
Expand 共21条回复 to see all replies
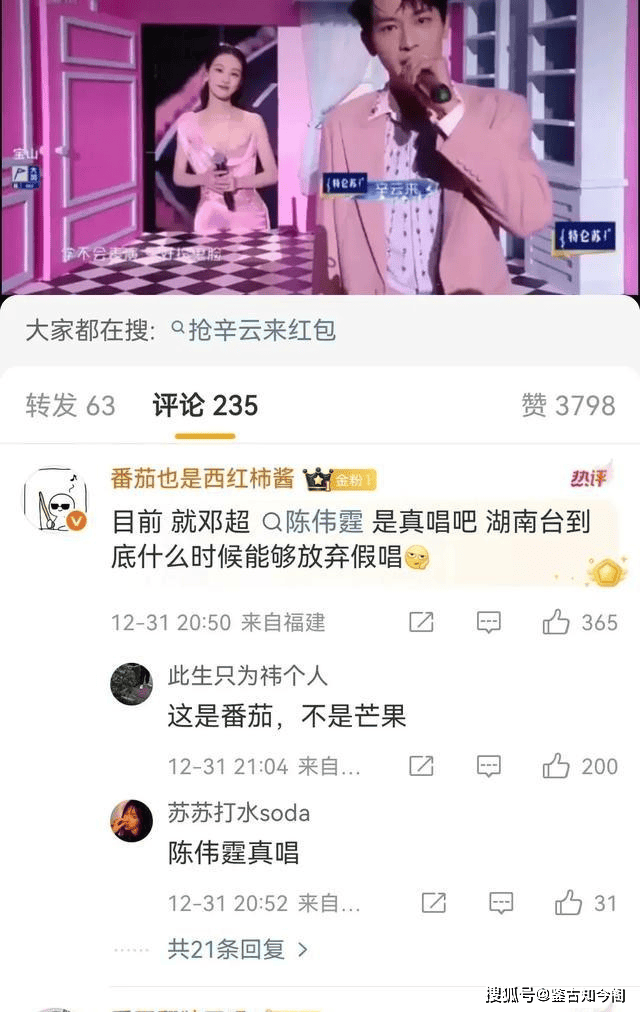238,948
